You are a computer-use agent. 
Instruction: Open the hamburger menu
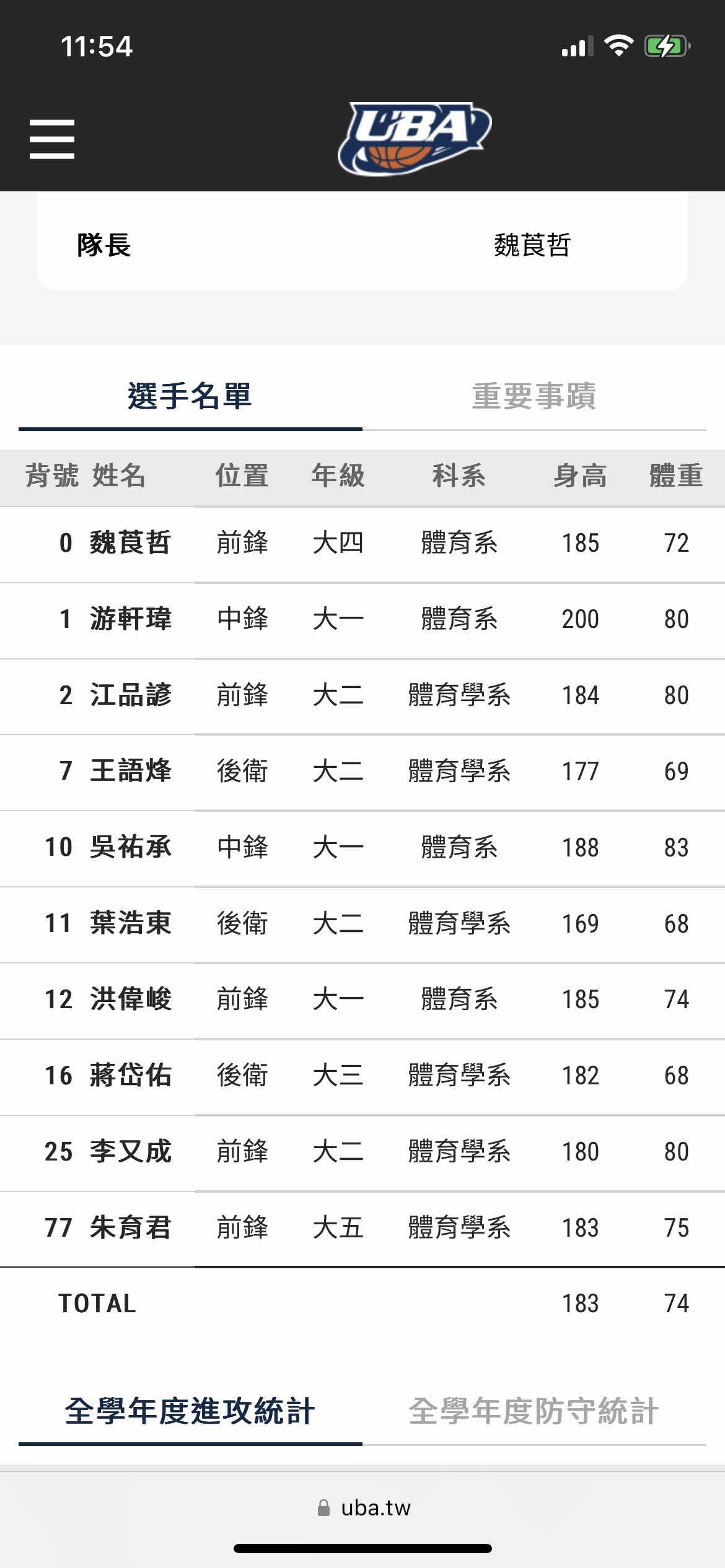click(52, 139)
